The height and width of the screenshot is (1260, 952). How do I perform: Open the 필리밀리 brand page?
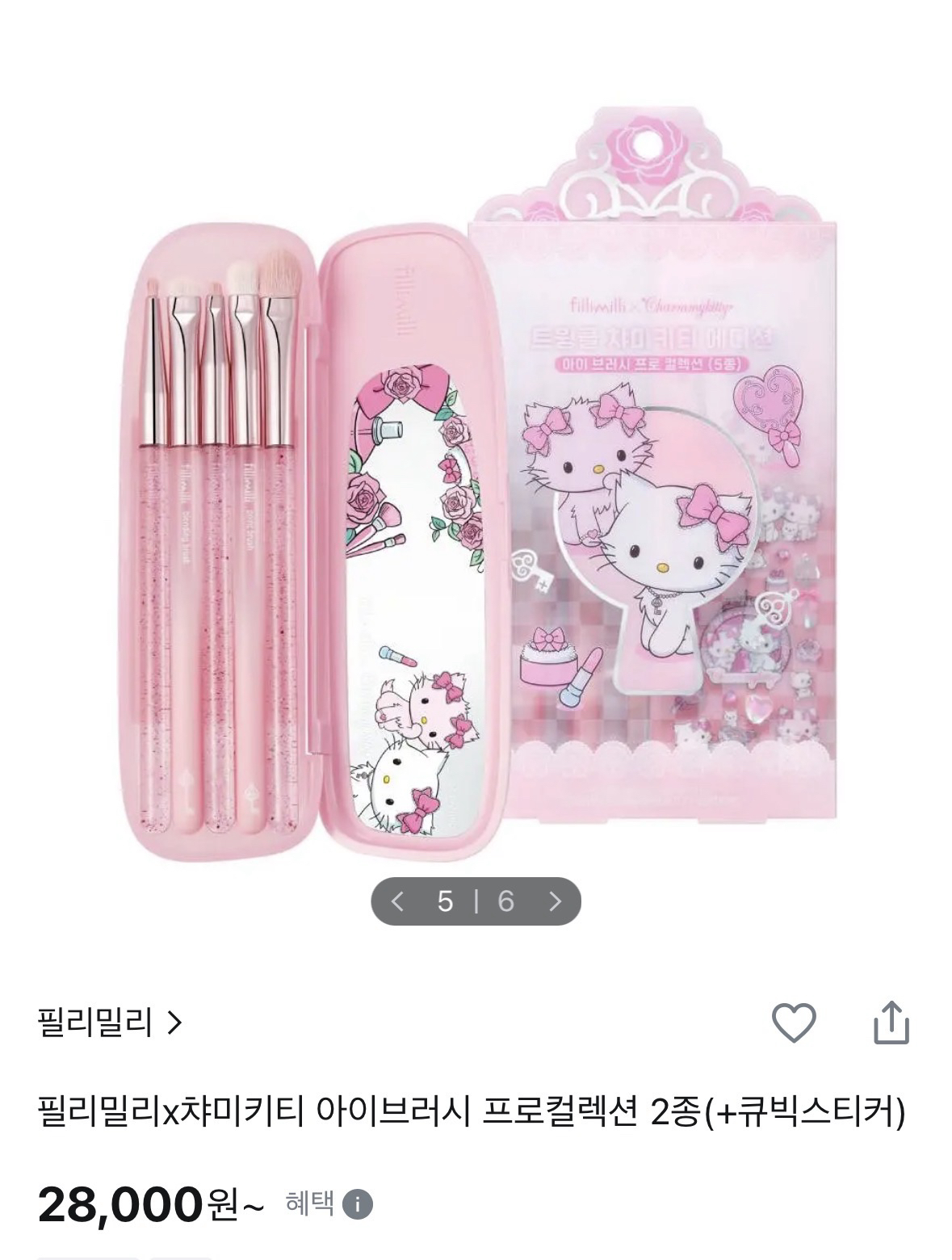(x=110, y=1023)
